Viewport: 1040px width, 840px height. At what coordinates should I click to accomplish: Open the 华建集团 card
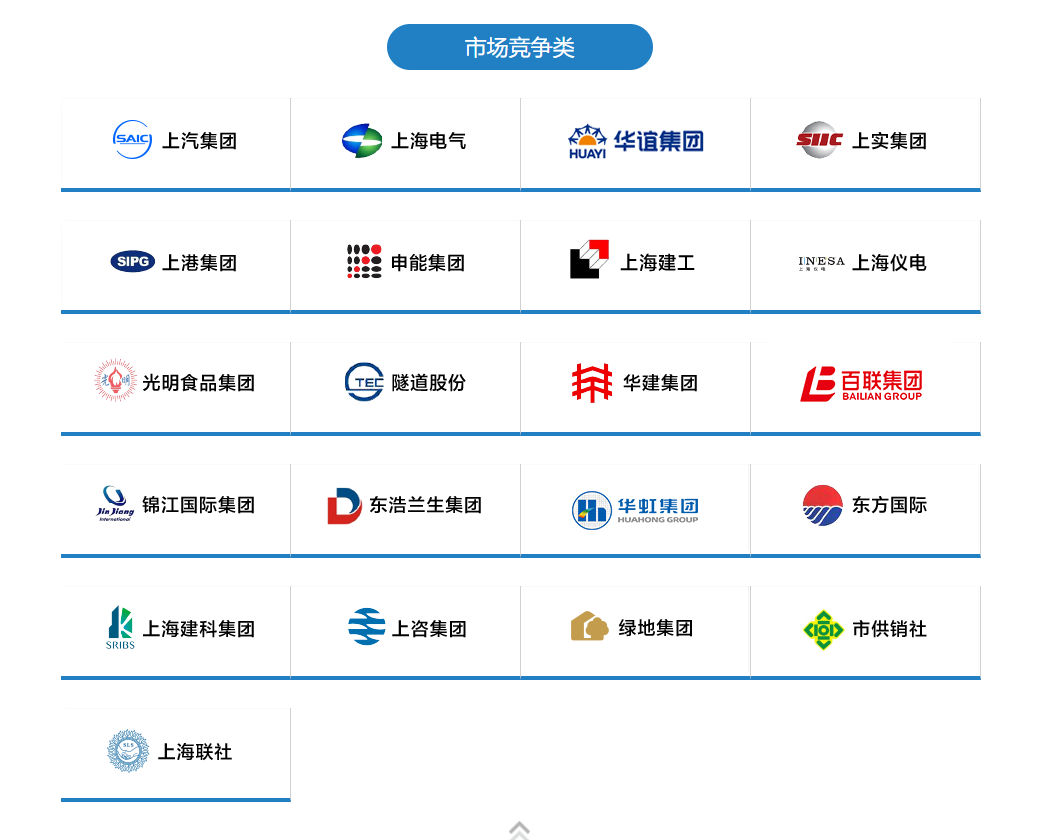click(x=635, y=383)
